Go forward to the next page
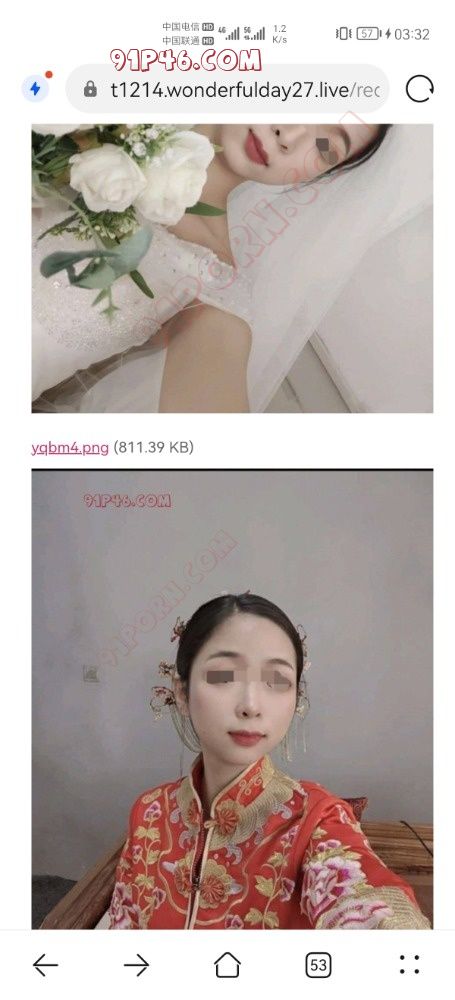The width and height of the screenshot is (455, 1000). [136, 965]
